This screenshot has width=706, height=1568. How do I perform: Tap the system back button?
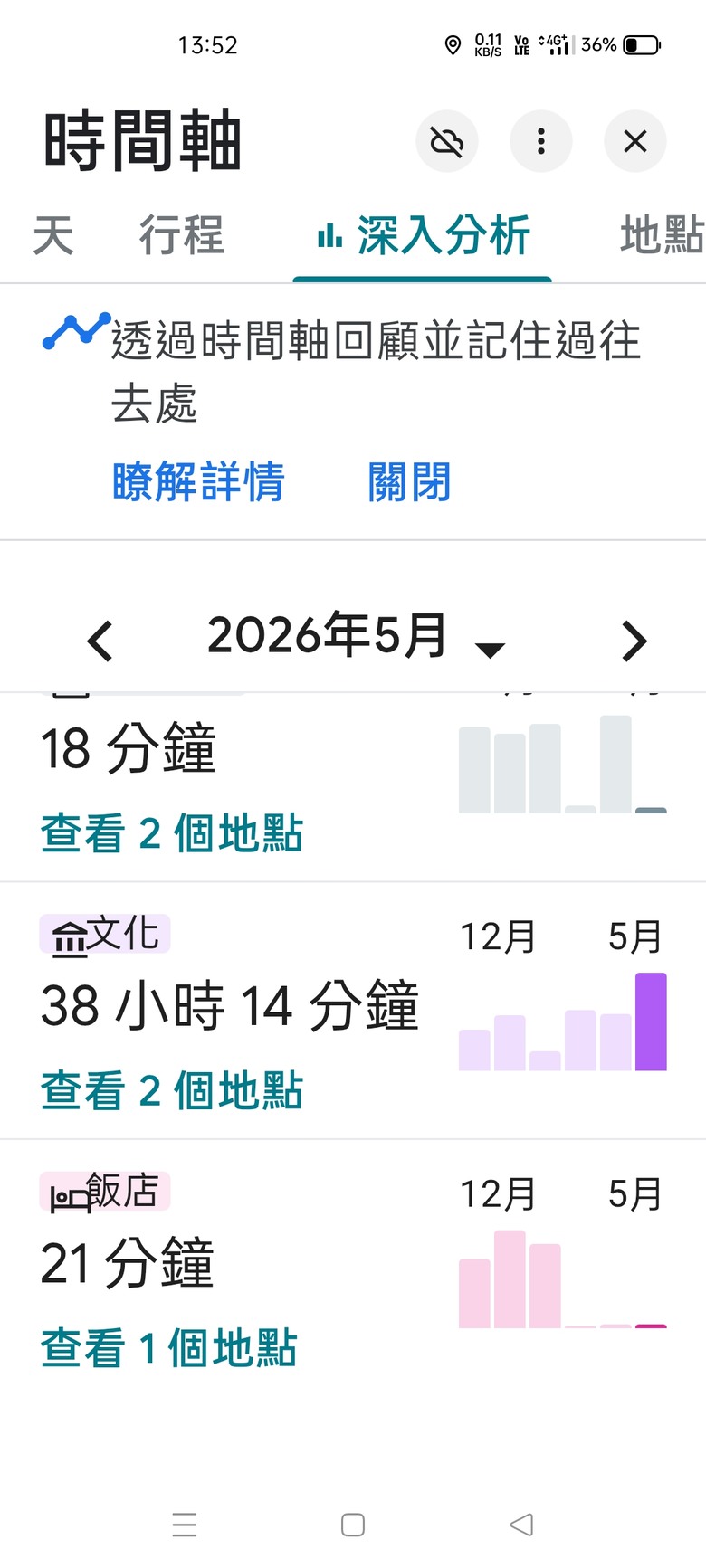coord(521,1525)
